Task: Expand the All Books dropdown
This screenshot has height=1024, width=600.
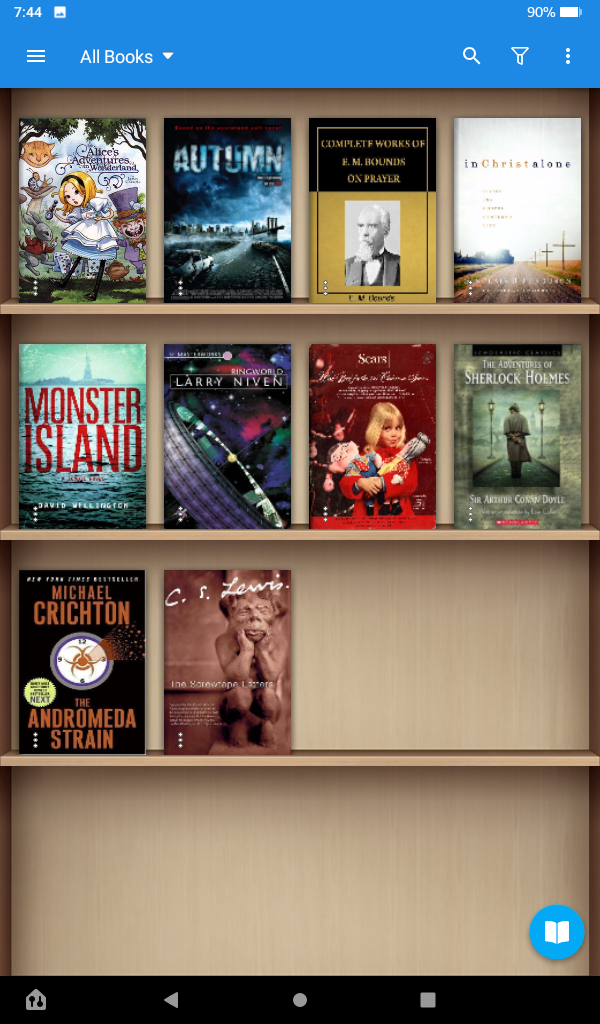Action: click(x=127, y=57)
